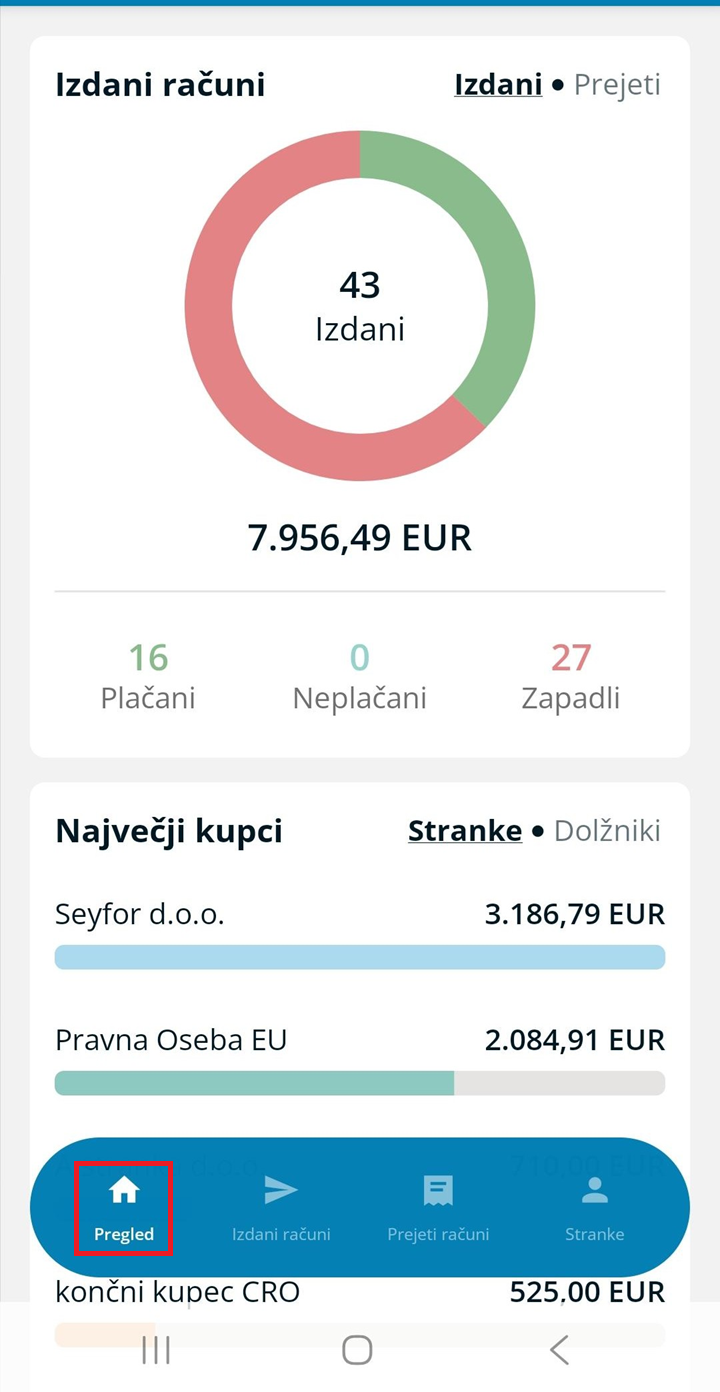The width and height of the screenshot is (720, 1392).
Task: Open recent apps from the navigation bar
Action: point(156,1350)
